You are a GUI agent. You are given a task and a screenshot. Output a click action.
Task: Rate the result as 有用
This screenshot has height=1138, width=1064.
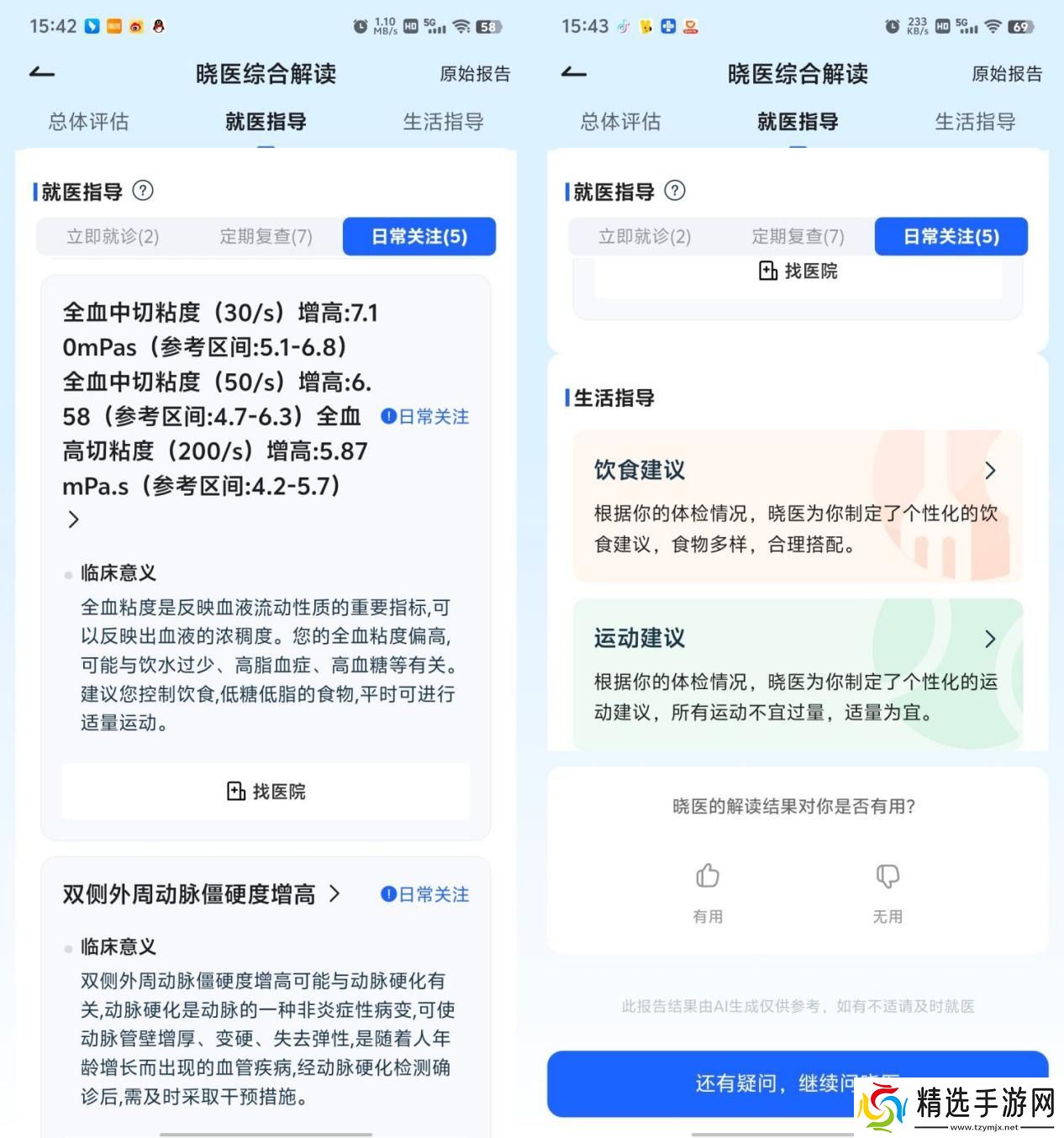[708, 890]
